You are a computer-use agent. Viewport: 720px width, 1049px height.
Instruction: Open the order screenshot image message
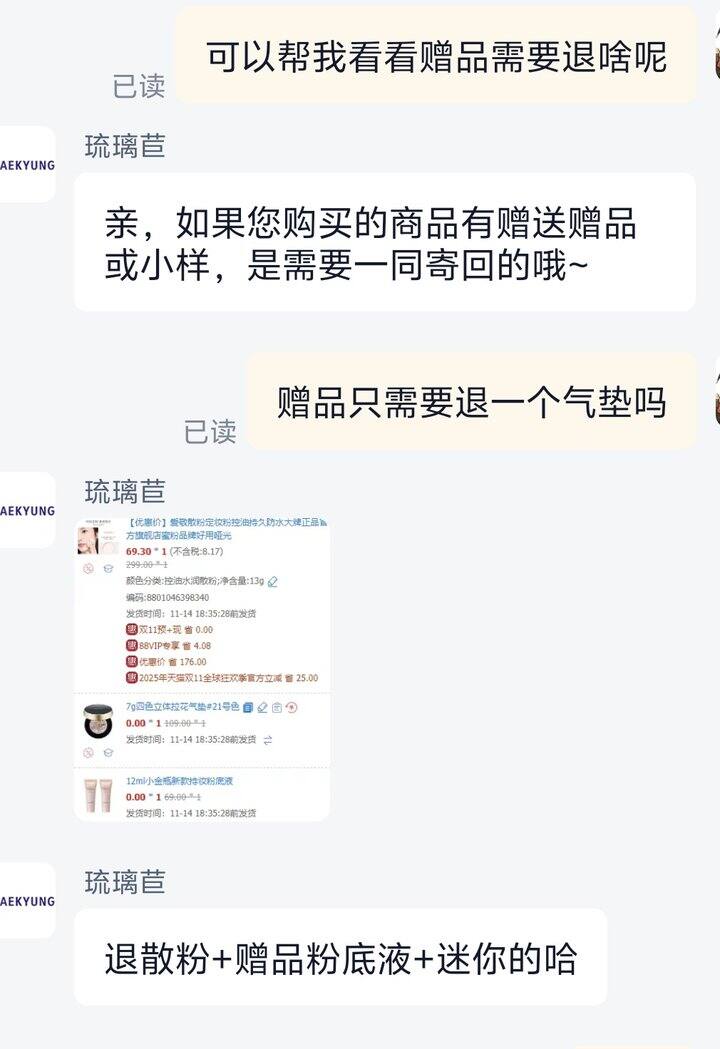pos(202,668)
